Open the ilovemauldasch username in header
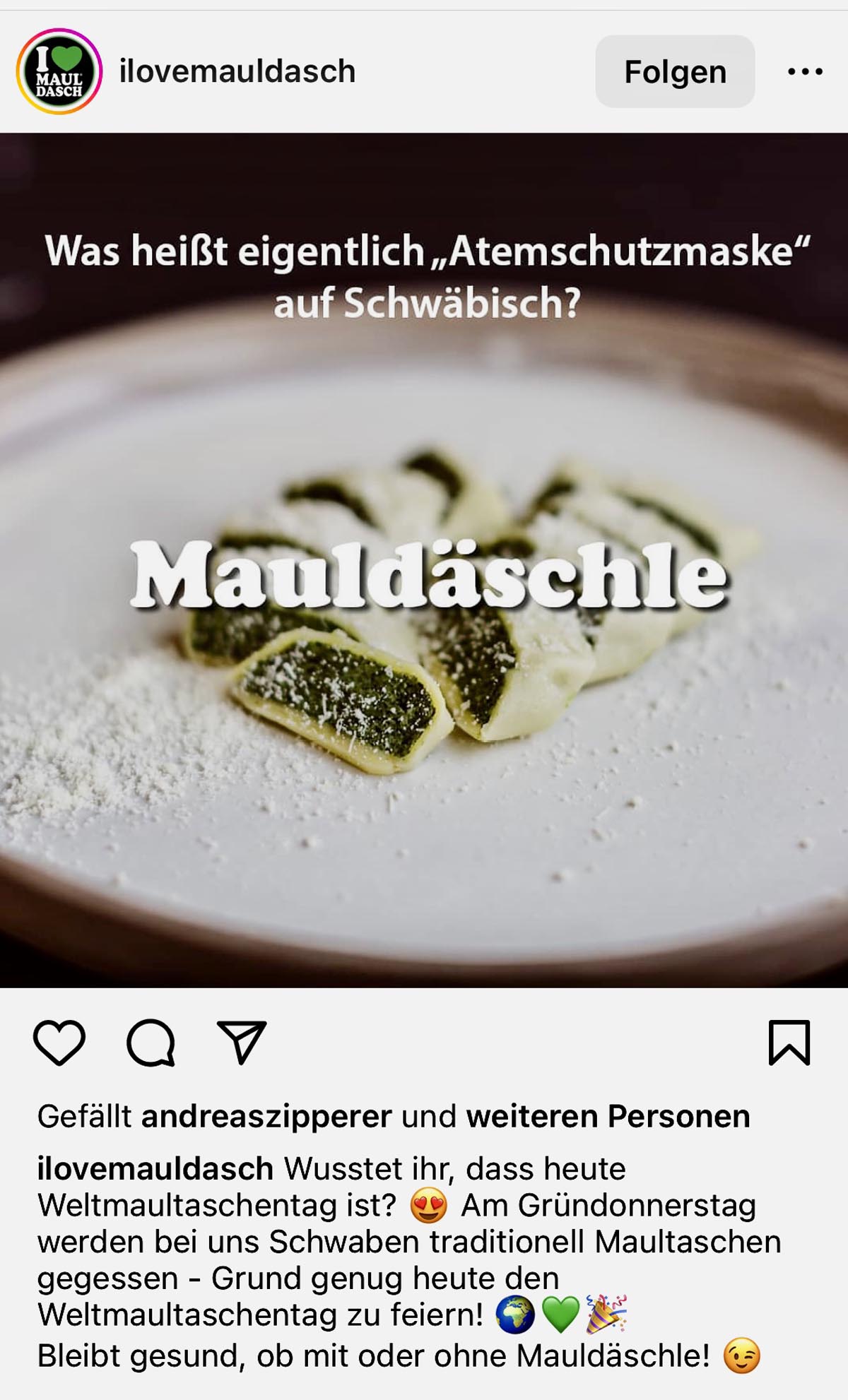Screen dimensions: 848x1400 (237, 71)
